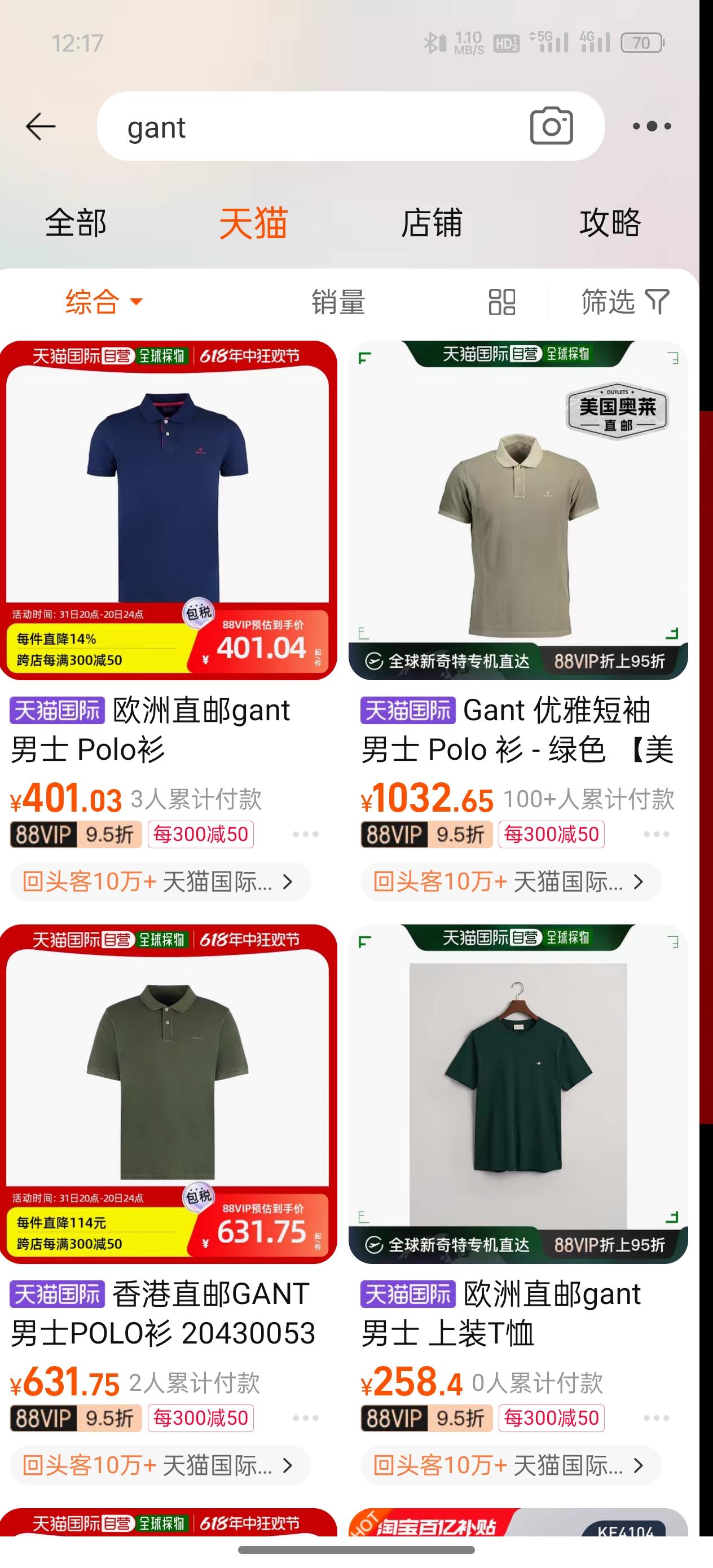This screenshot has height=1568, width=713.
Task: Open camera image search
Action: click(551, 126)
